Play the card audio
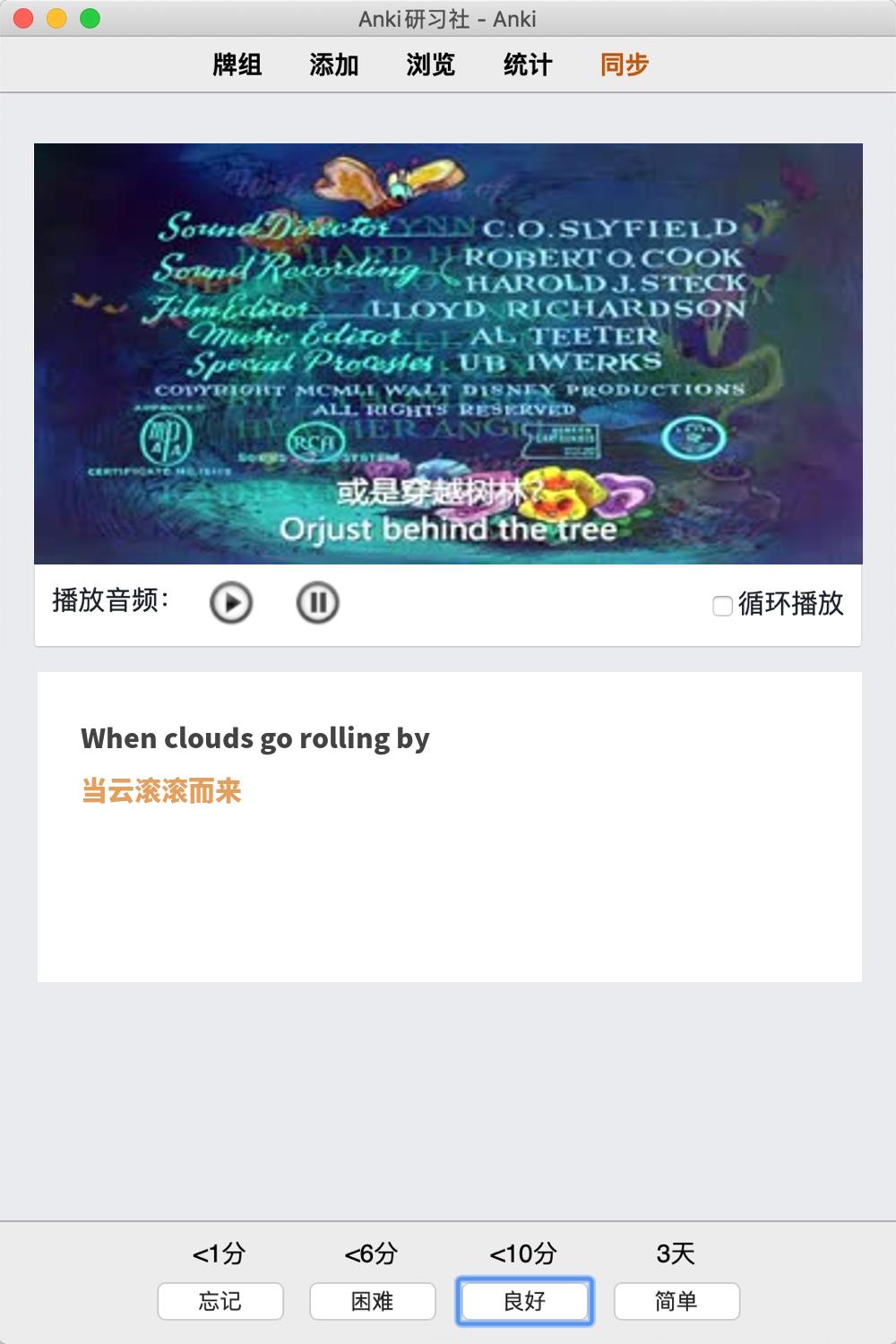The width and height of the screenshot is (896, 1344). point(231,603)
